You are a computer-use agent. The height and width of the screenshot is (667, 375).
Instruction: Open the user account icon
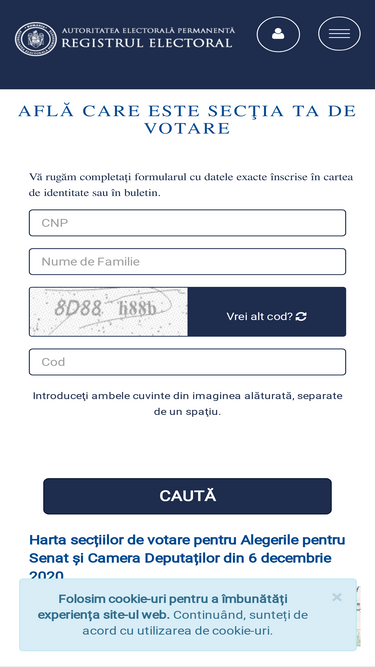(278, 34)
